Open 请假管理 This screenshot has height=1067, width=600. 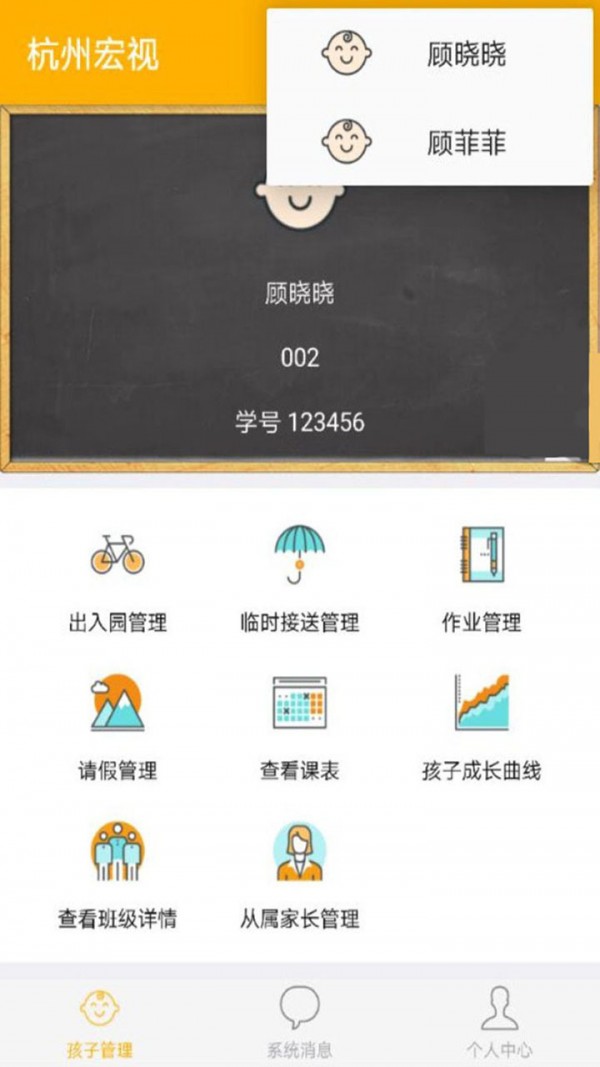coord(117,725)
